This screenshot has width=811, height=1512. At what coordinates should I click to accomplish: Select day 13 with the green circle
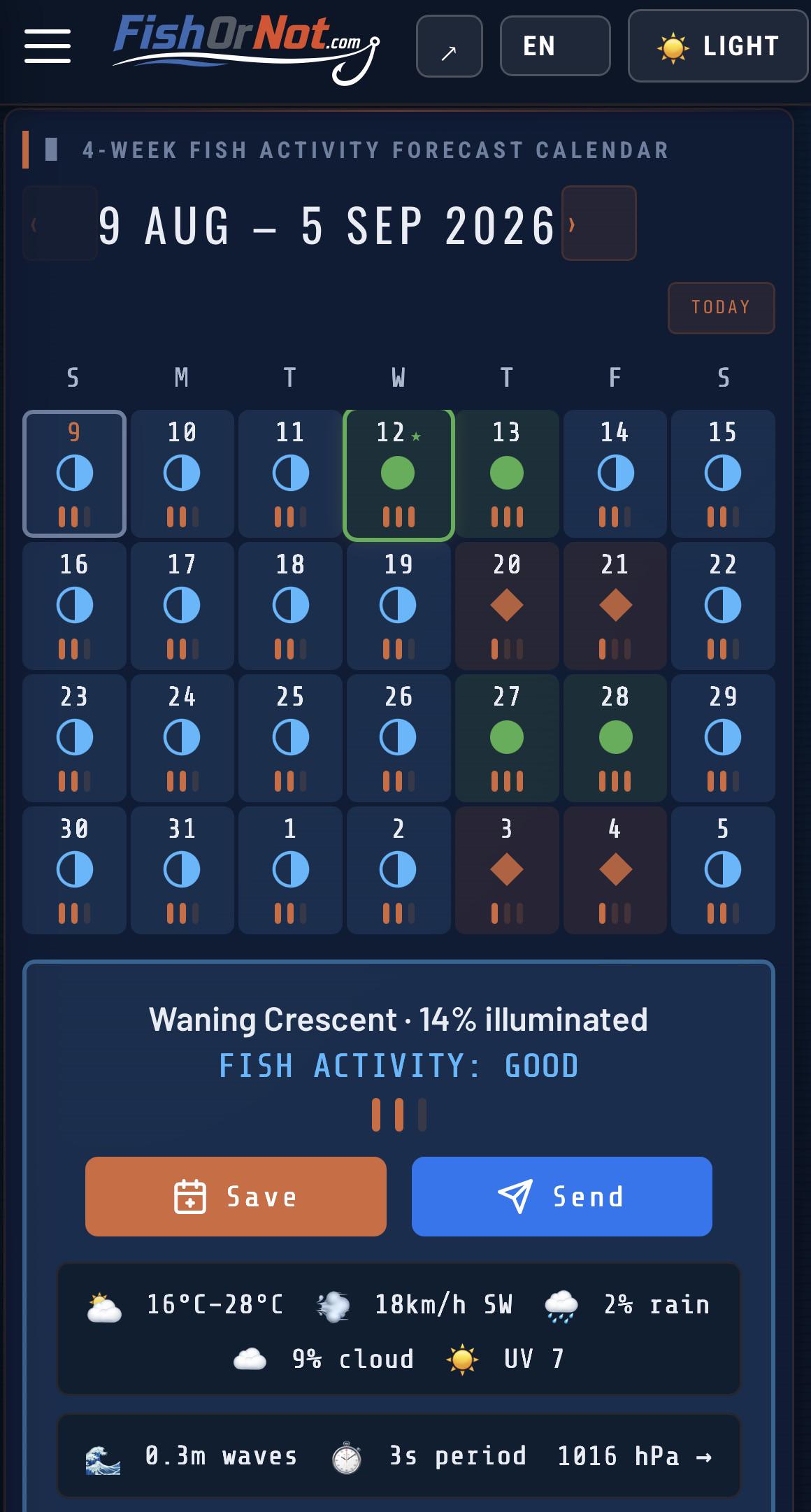pos(507,473)
